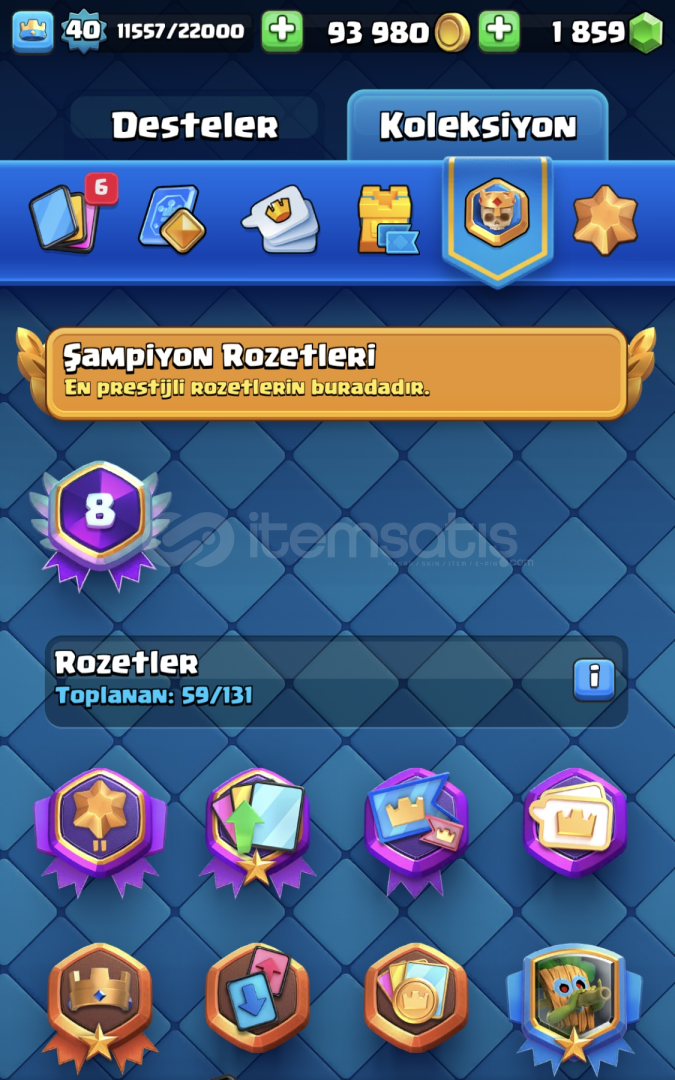Open the blue goblin barrel badge

point(574,1000)
